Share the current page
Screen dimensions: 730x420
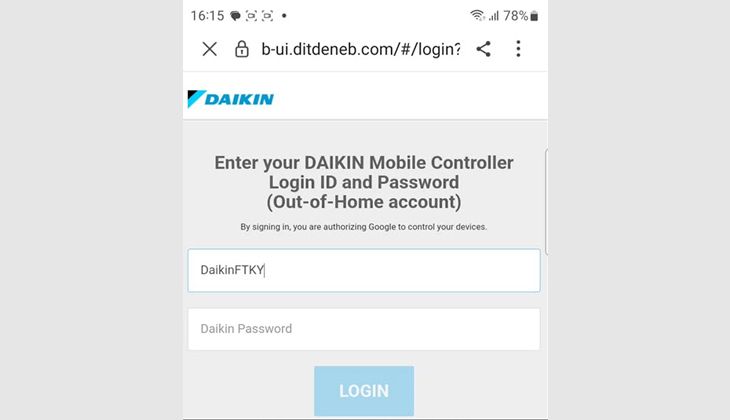pyautogui.click(x=483, y=49)
